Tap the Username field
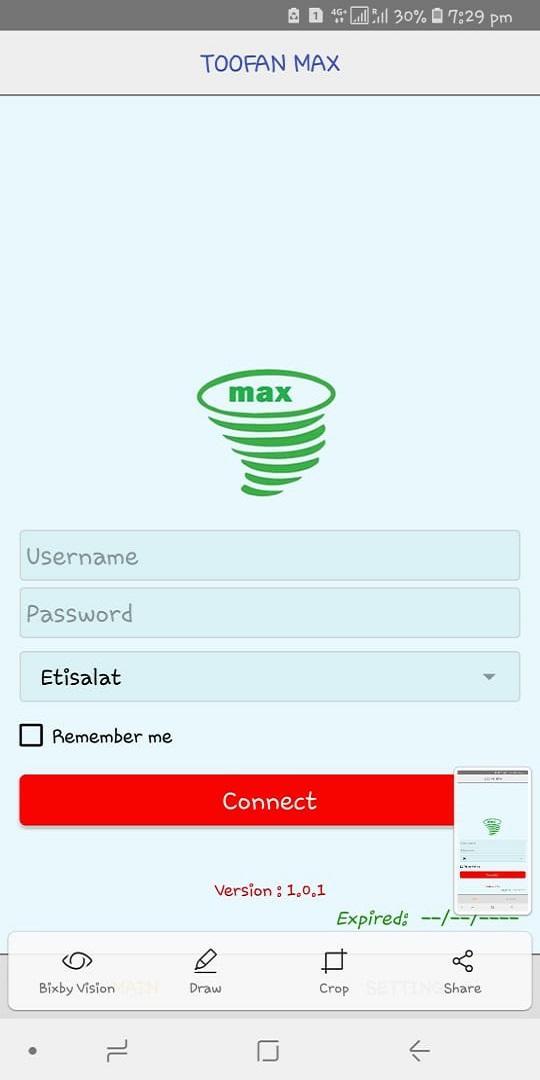This screenshot has height=1080, width=540. pyautogui.click(x=269, y=555)
